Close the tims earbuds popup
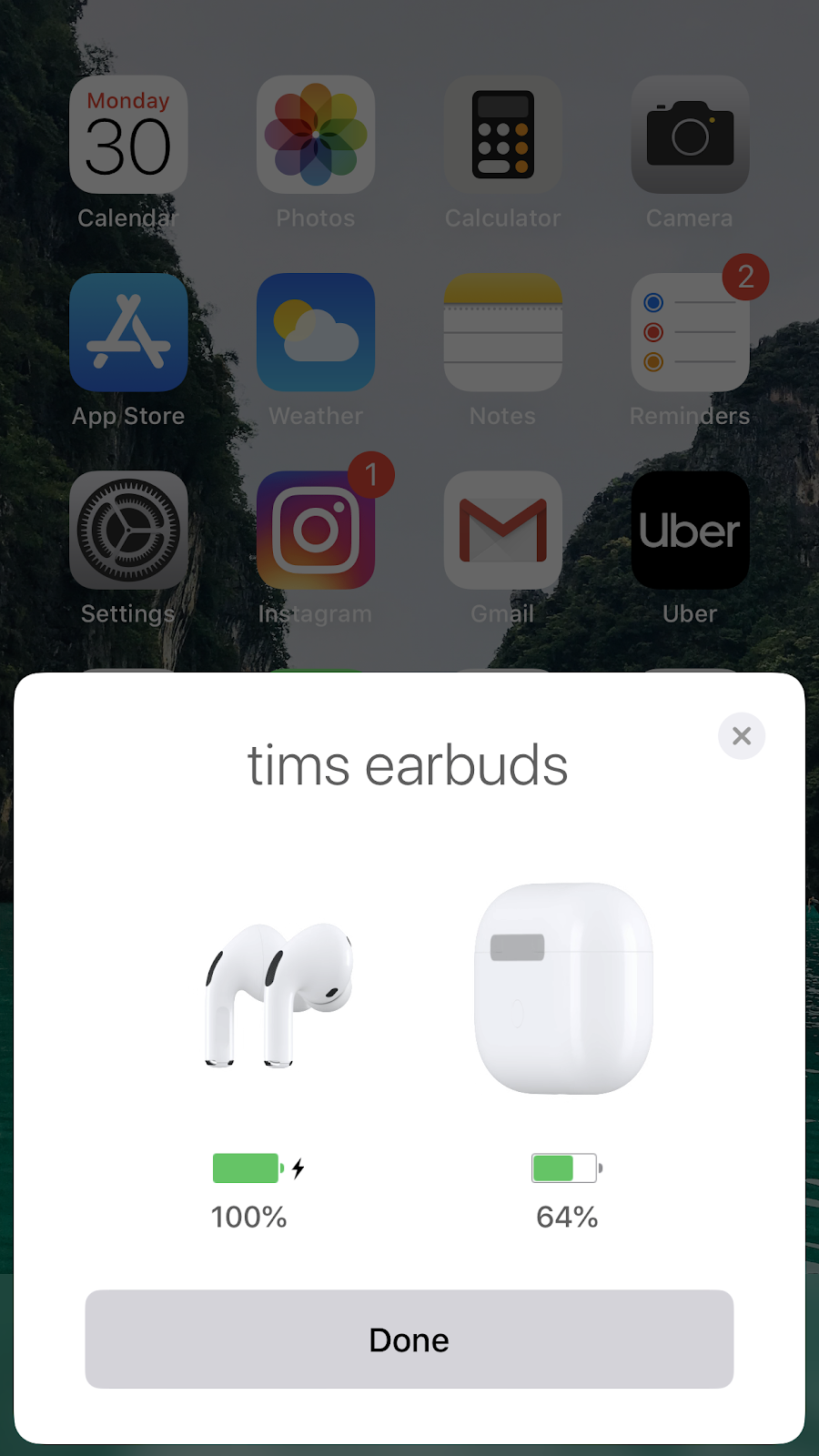819x1456 pixels. coord(742,735)
